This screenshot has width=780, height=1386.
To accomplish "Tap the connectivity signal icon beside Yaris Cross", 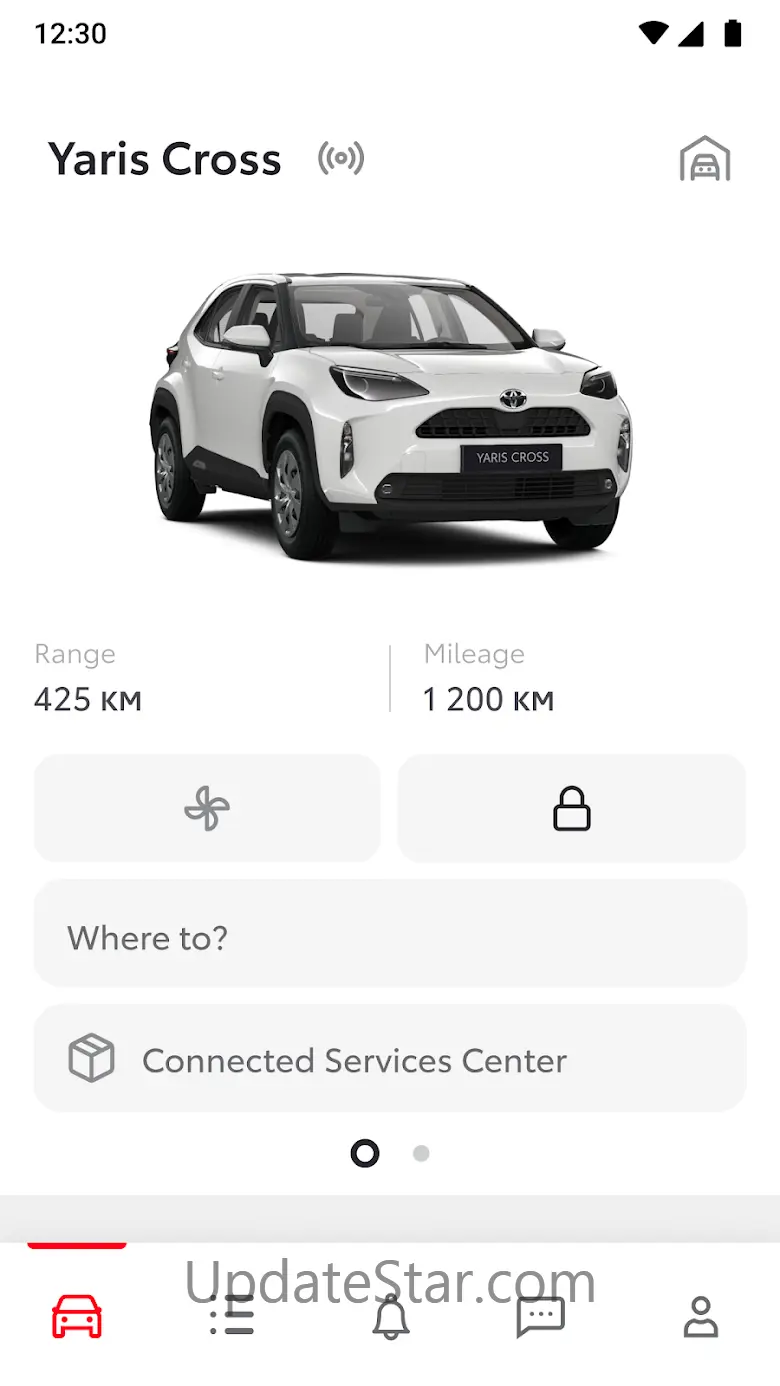I will 341,158.
